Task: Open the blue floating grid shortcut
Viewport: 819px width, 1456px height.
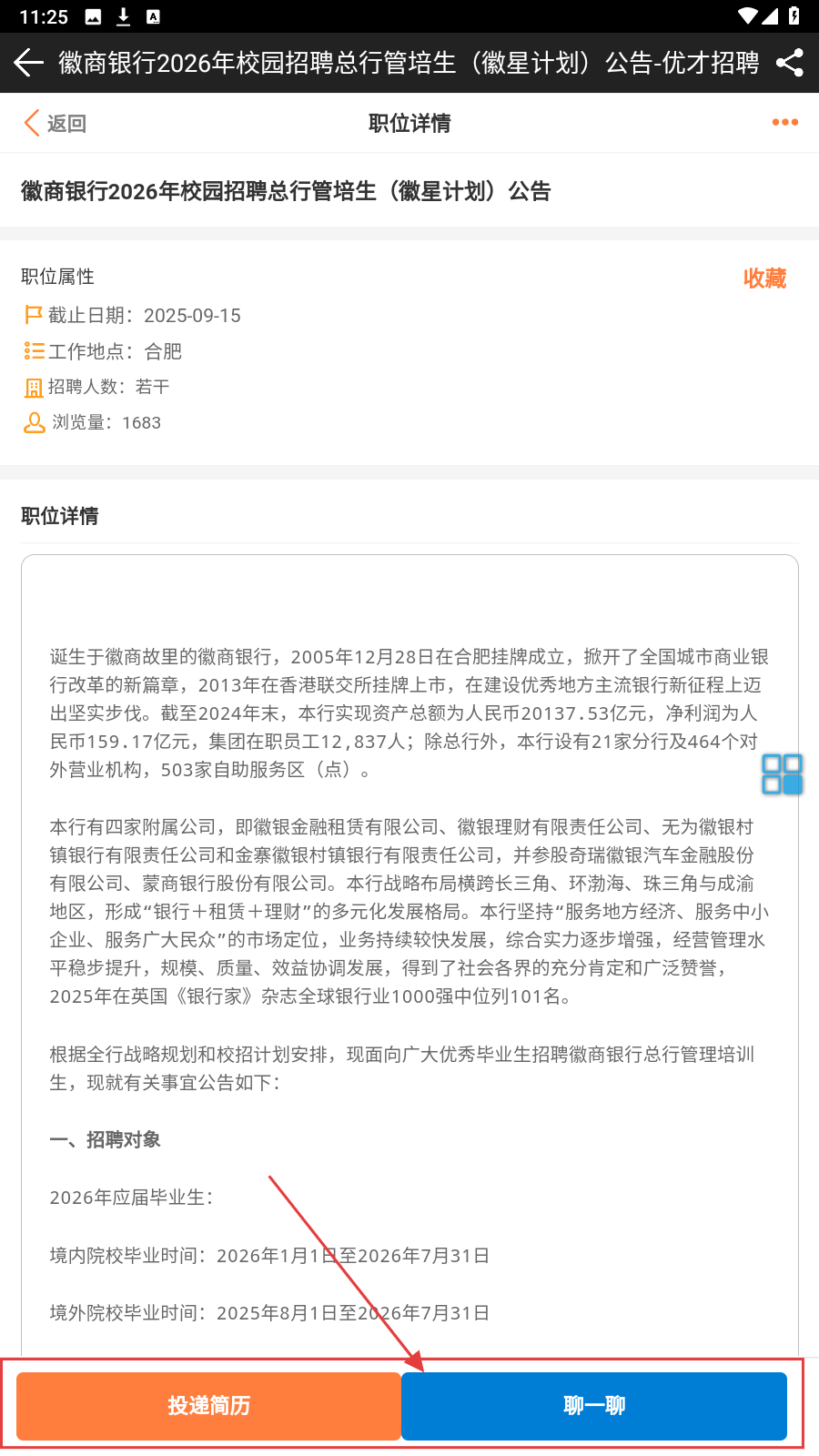Action: [782, 773]
